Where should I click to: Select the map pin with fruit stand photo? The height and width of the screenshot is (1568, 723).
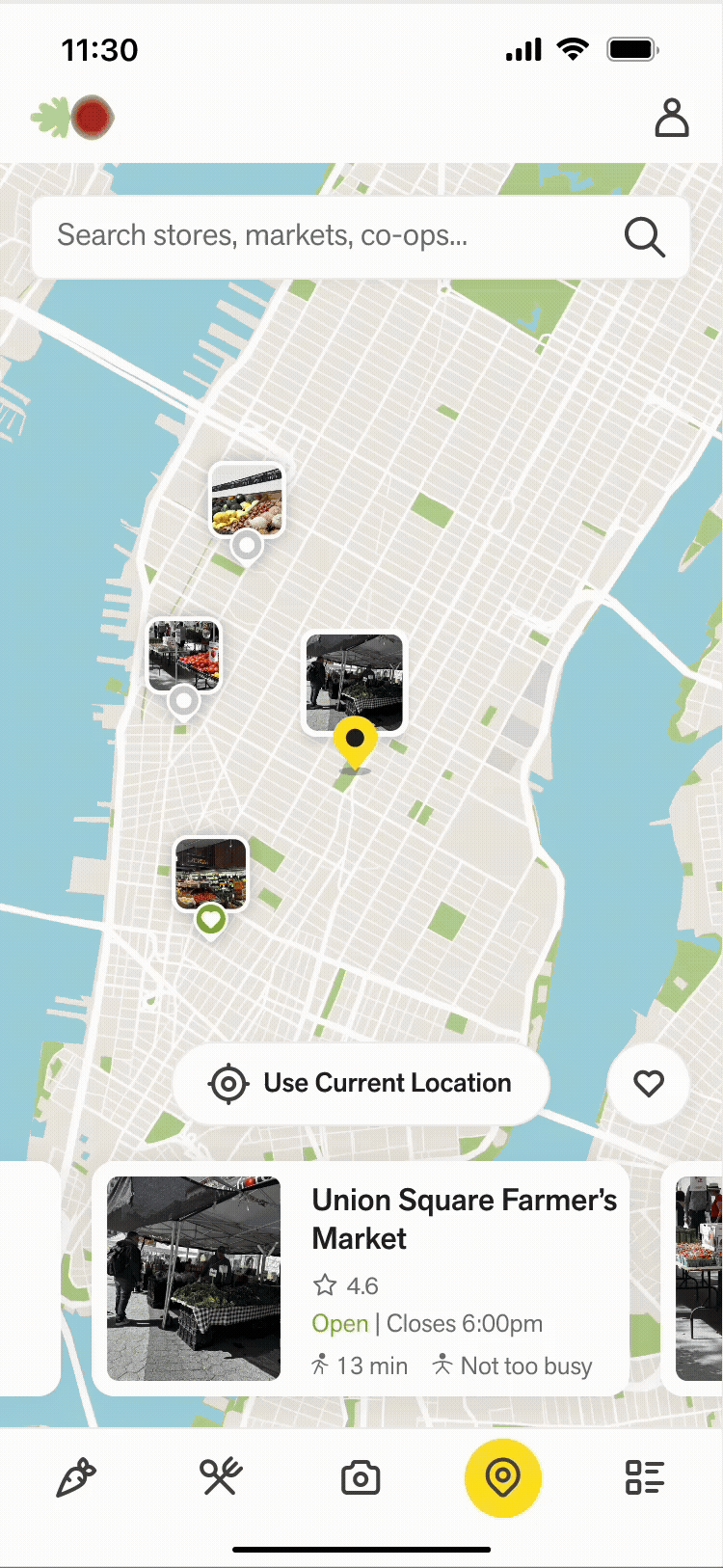(247, 501)
